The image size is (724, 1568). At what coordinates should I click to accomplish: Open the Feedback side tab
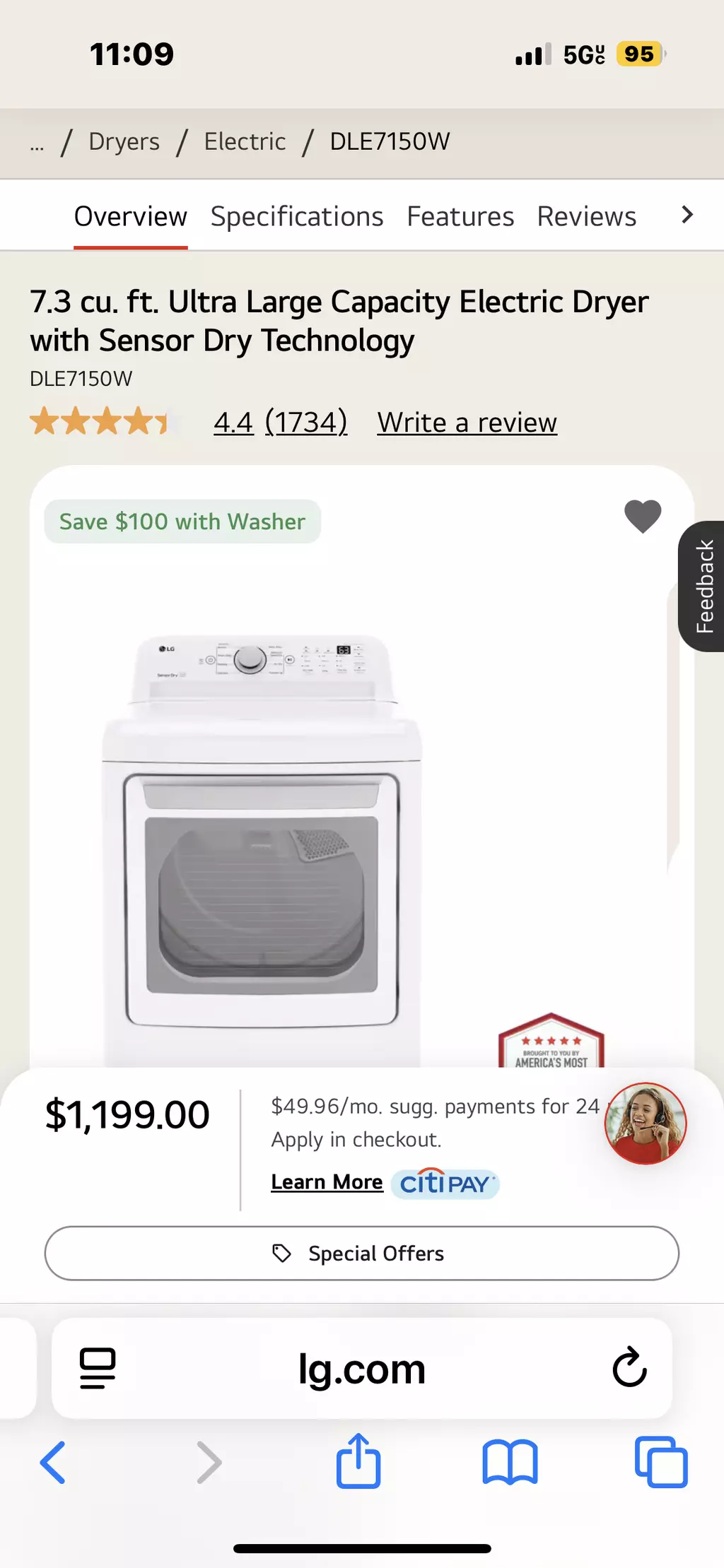coord(703,586)
